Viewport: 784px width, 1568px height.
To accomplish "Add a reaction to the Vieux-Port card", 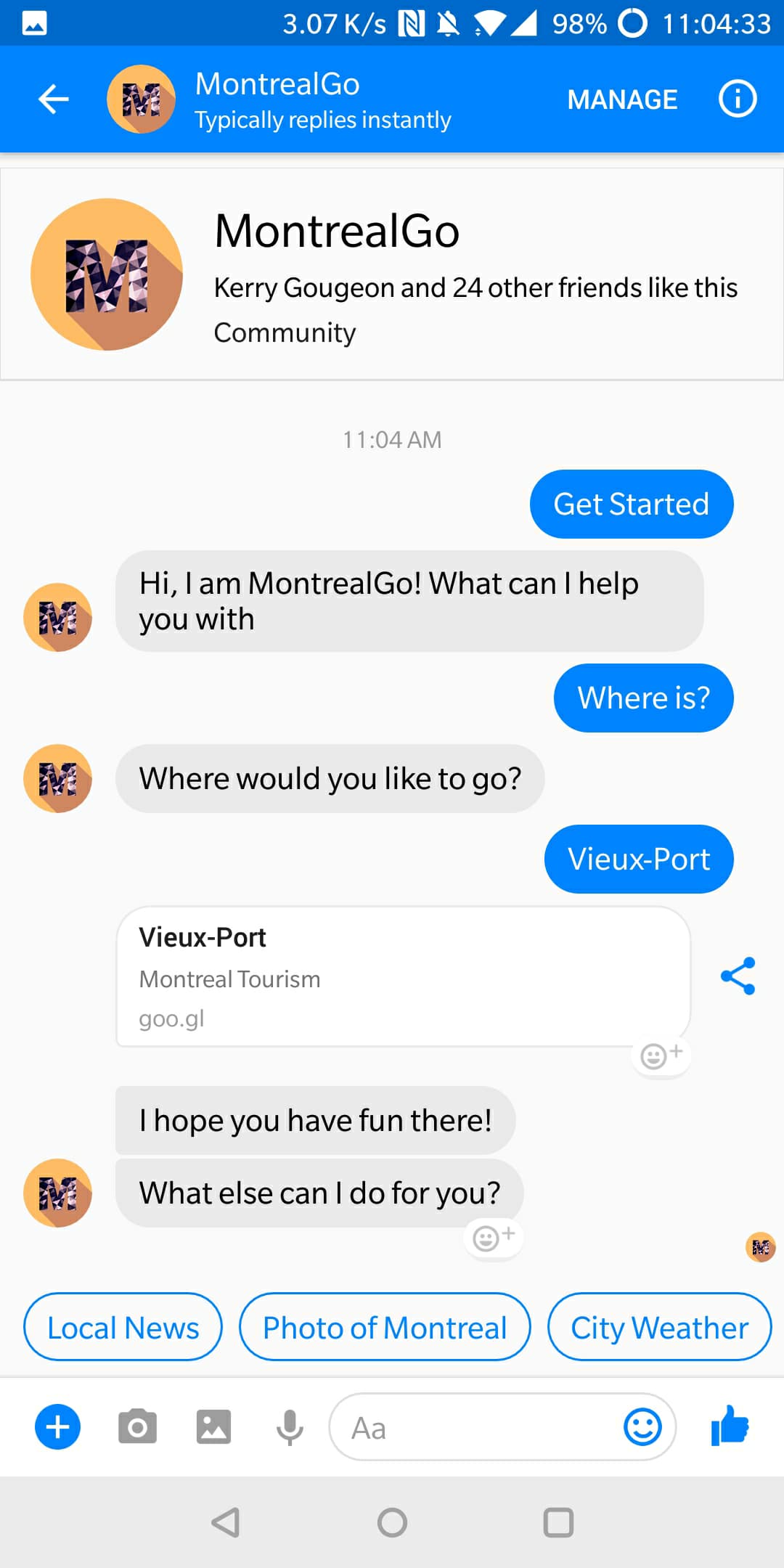I will click(661, 1055).
